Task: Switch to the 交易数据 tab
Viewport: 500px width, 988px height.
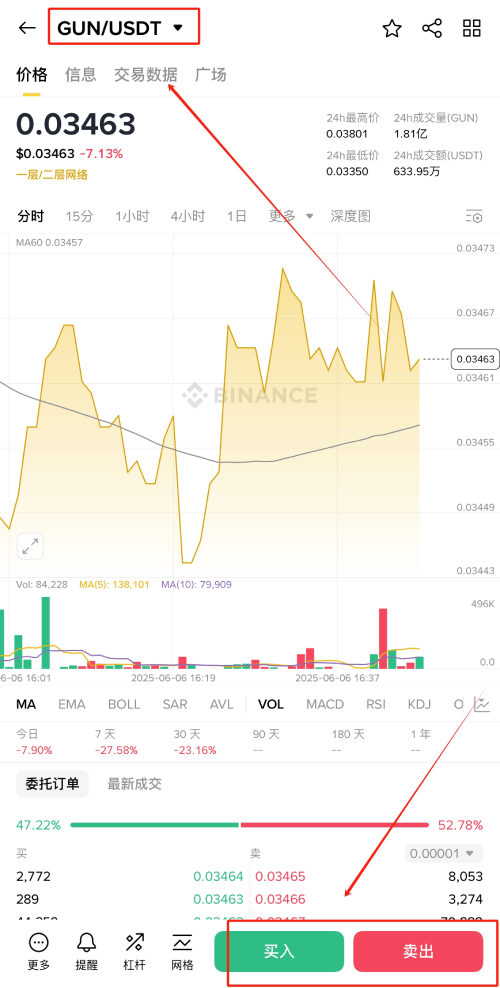Action: tap(145, 75)
